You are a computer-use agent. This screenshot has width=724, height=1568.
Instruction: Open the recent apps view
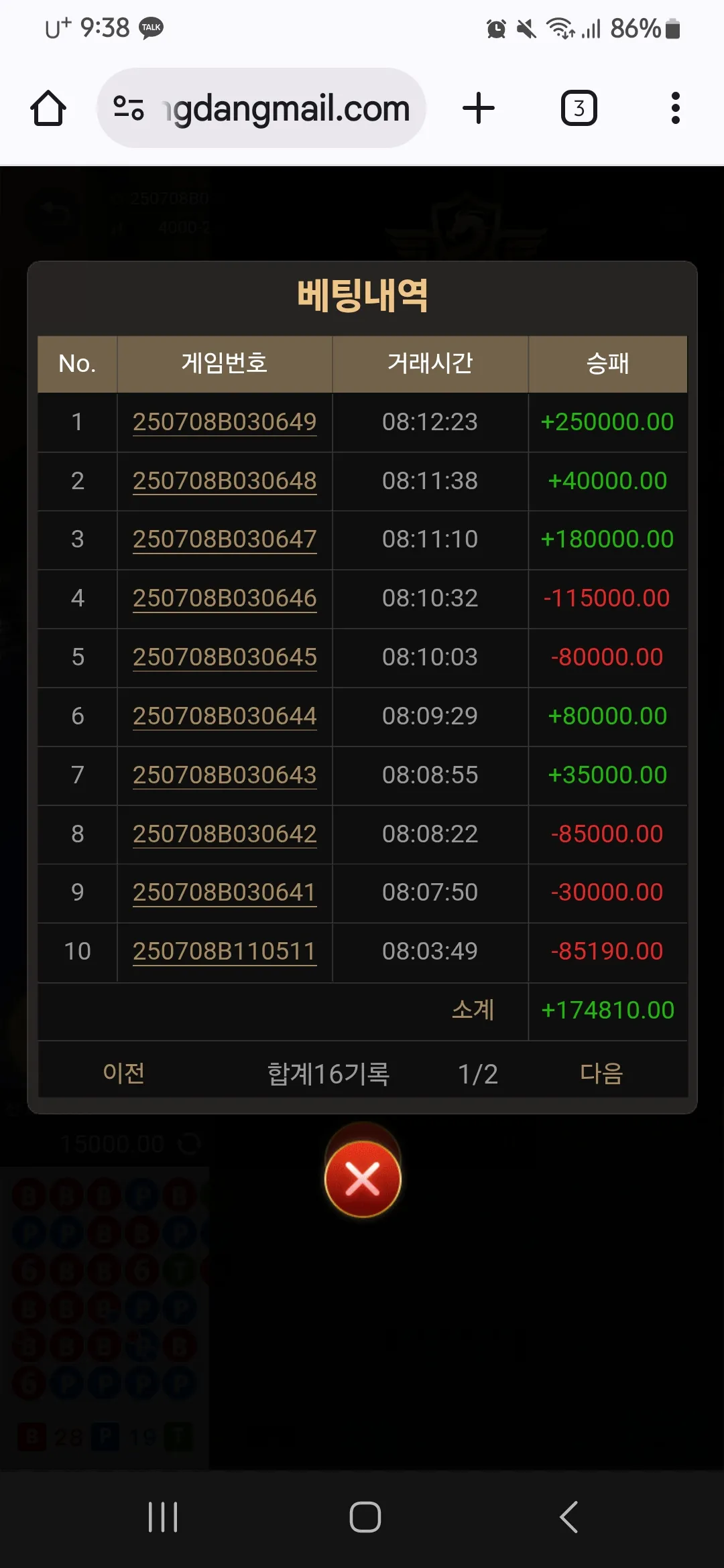point(163,1518)
